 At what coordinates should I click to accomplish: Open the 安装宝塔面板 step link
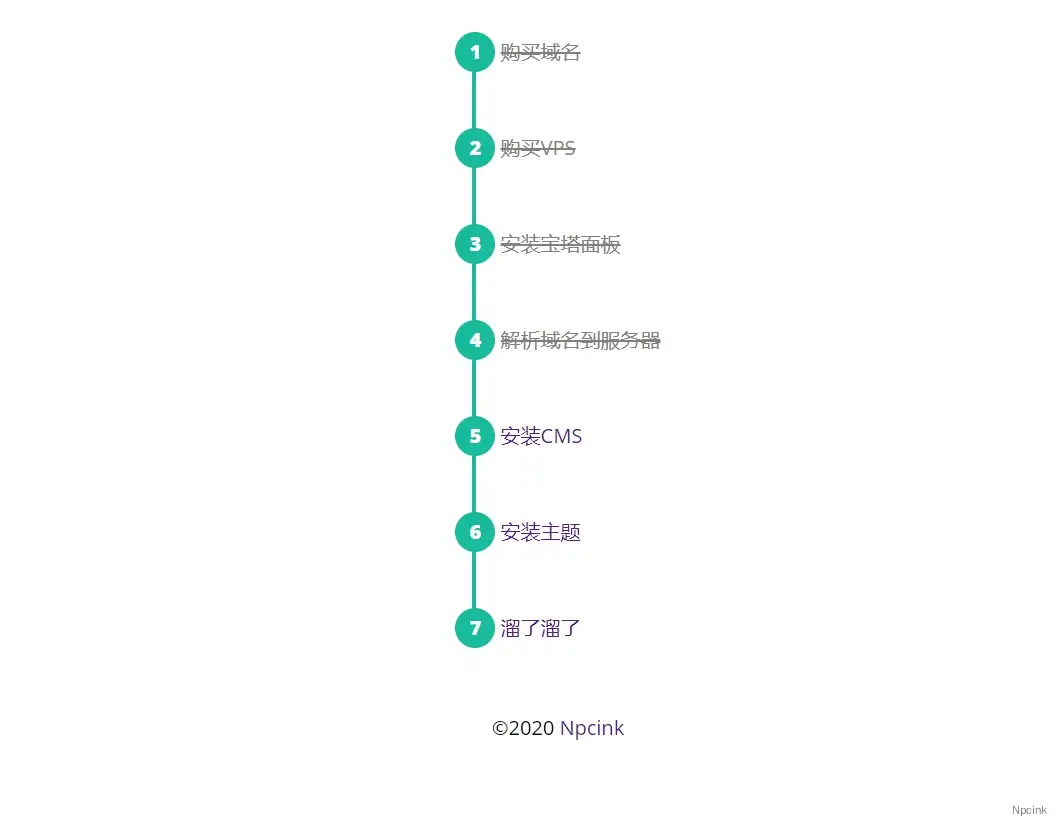(x=560, y=245)
